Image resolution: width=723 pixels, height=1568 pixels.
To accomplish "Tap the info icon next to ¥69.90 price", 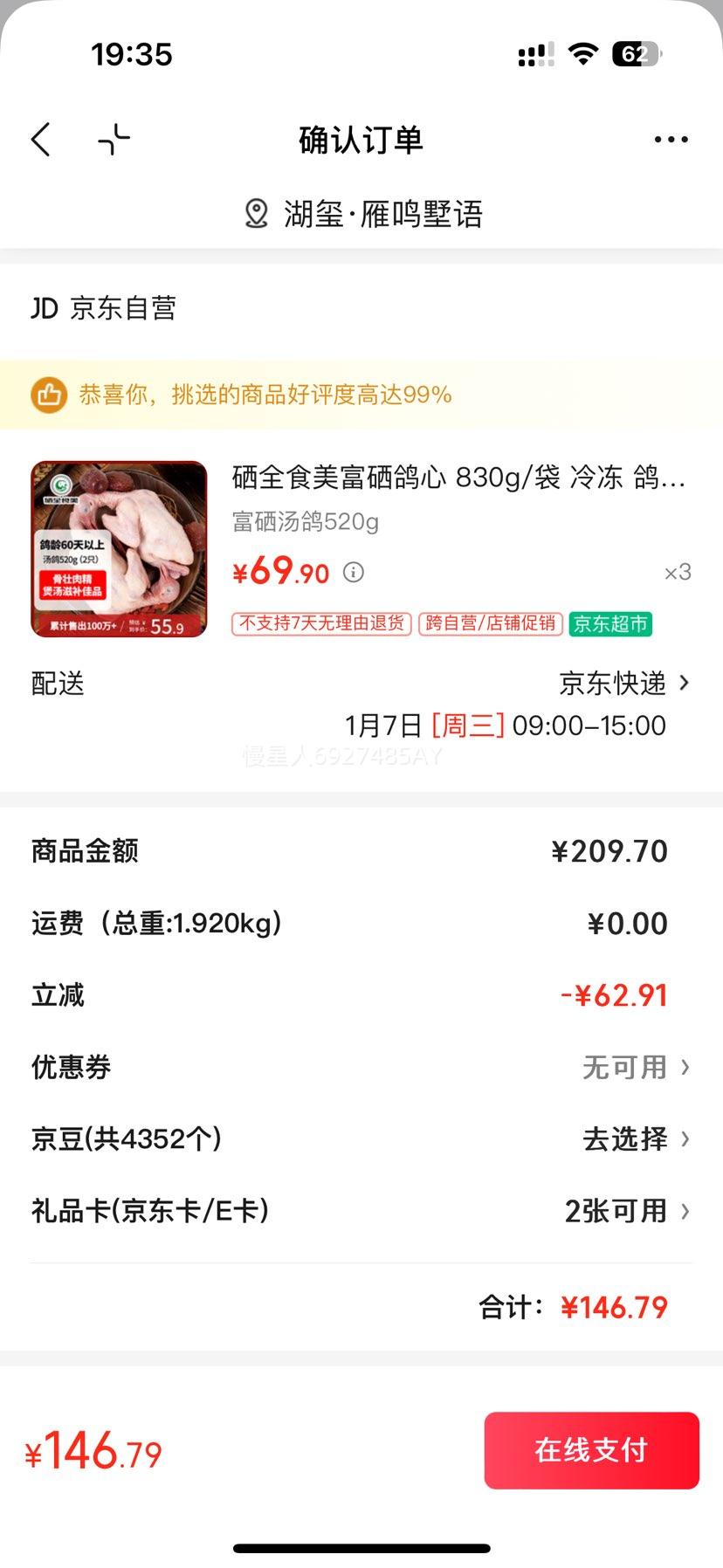I will click(x=352, y=573).
